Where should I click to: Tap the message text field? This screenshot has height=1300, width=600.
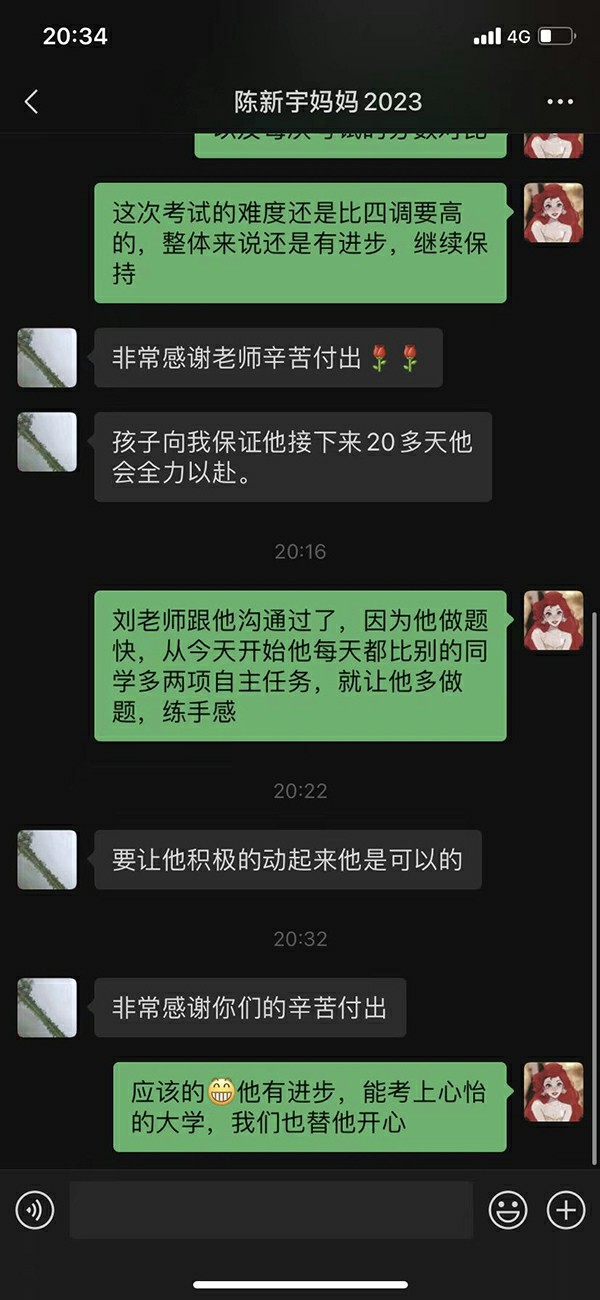coord(271,1211)
